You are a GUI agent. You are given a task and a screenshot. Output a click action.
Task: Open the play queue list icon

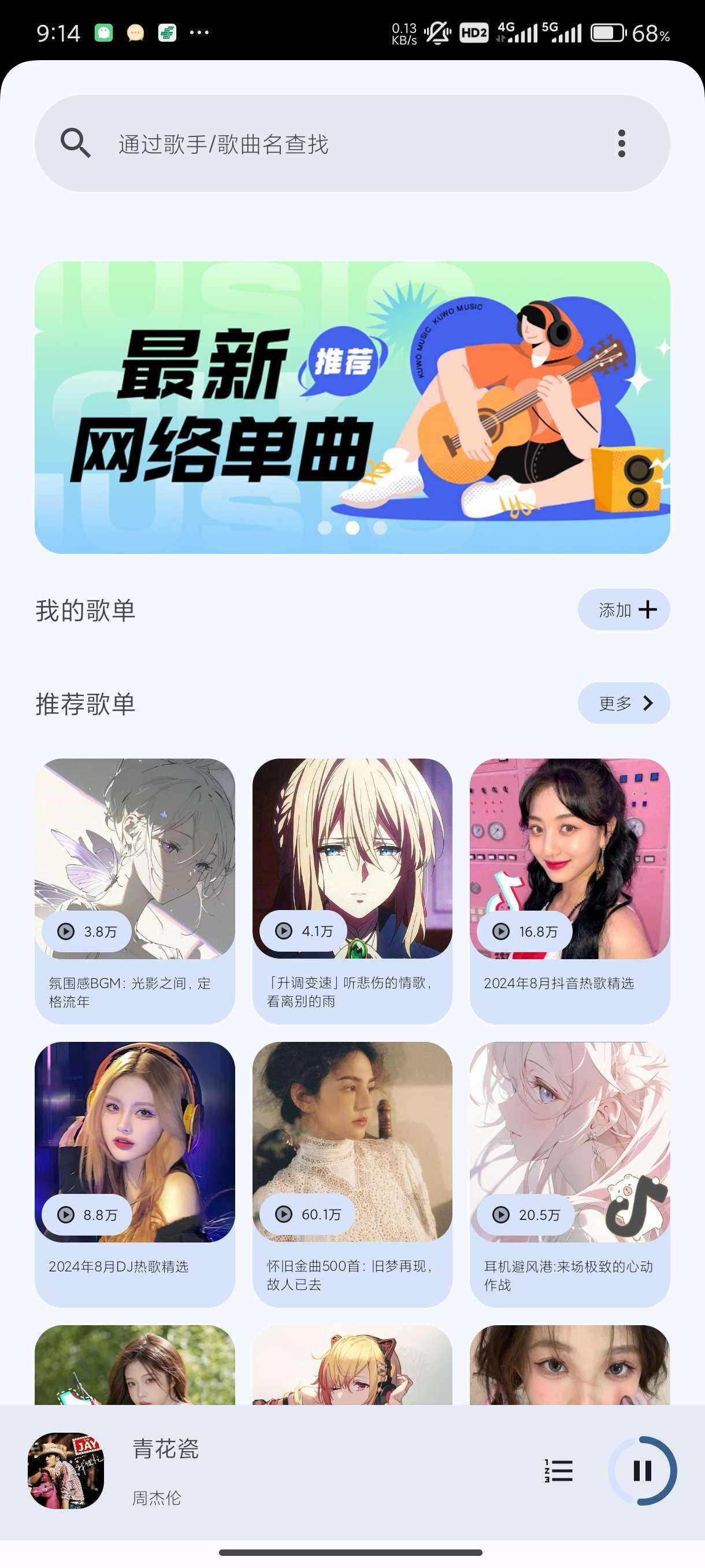(x=558, y=1471)
